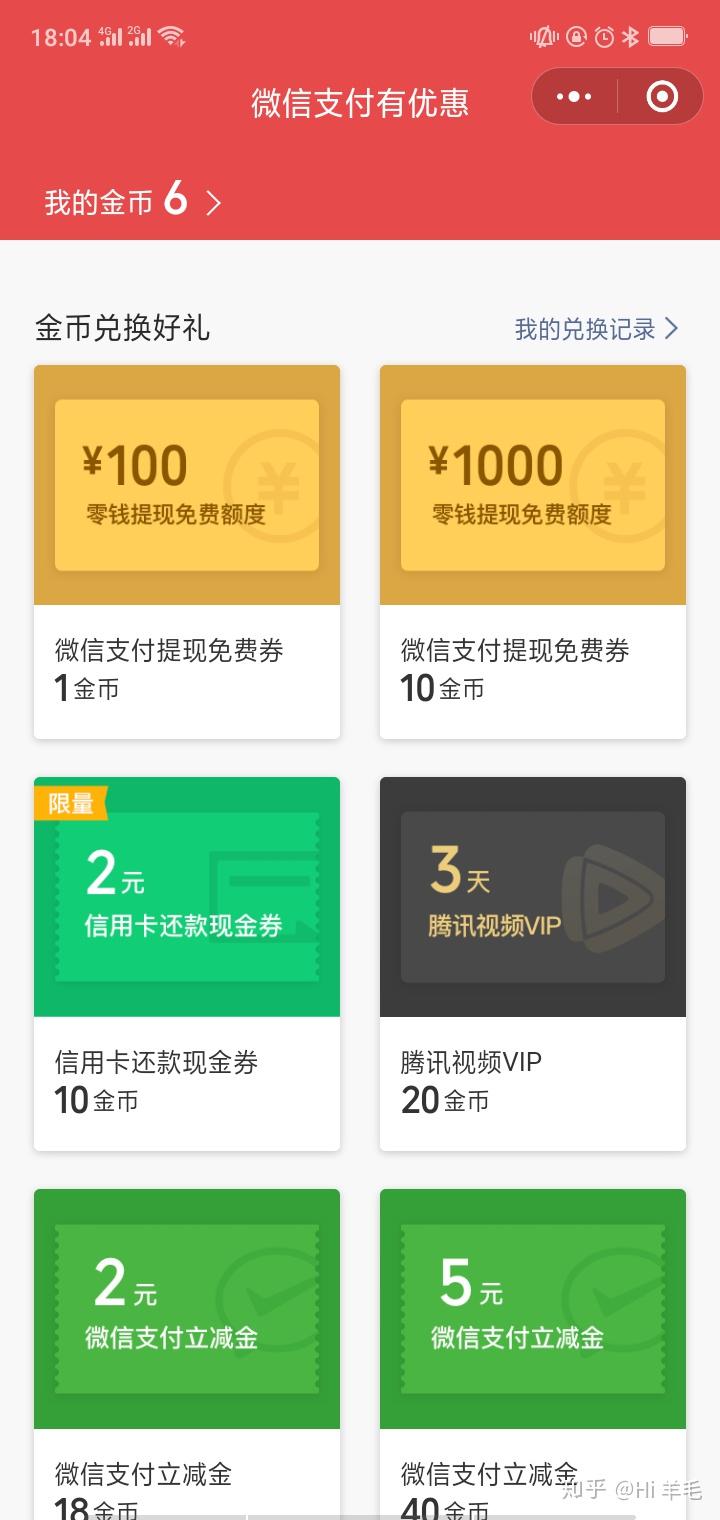The height and width of the screenshot is (1520, 720).
Task: Open 我的金币 balance details
Action: 132,201
